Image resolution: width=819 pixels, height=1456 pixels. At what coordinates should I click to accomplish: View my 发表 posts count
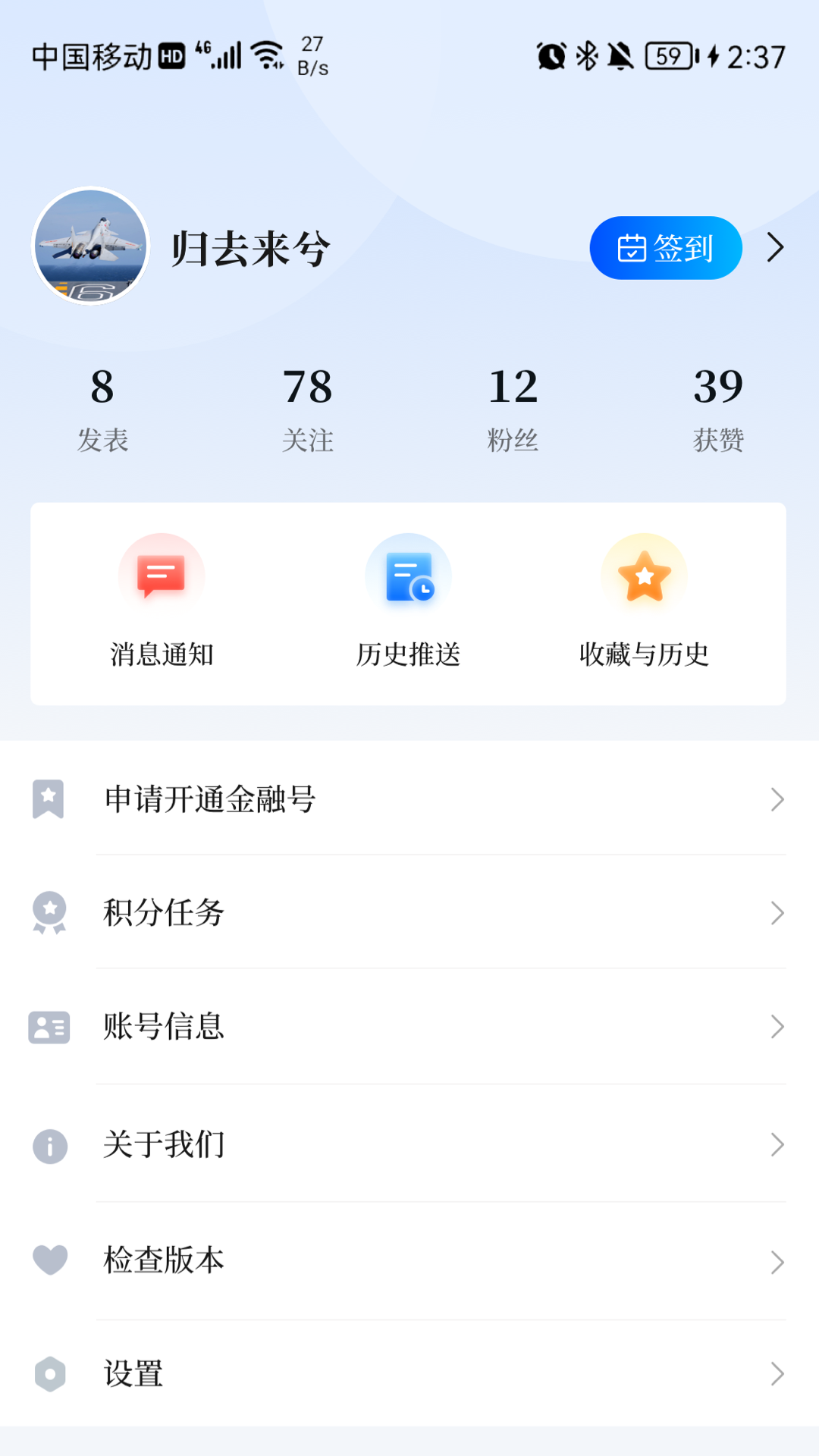tap(102, 408)
